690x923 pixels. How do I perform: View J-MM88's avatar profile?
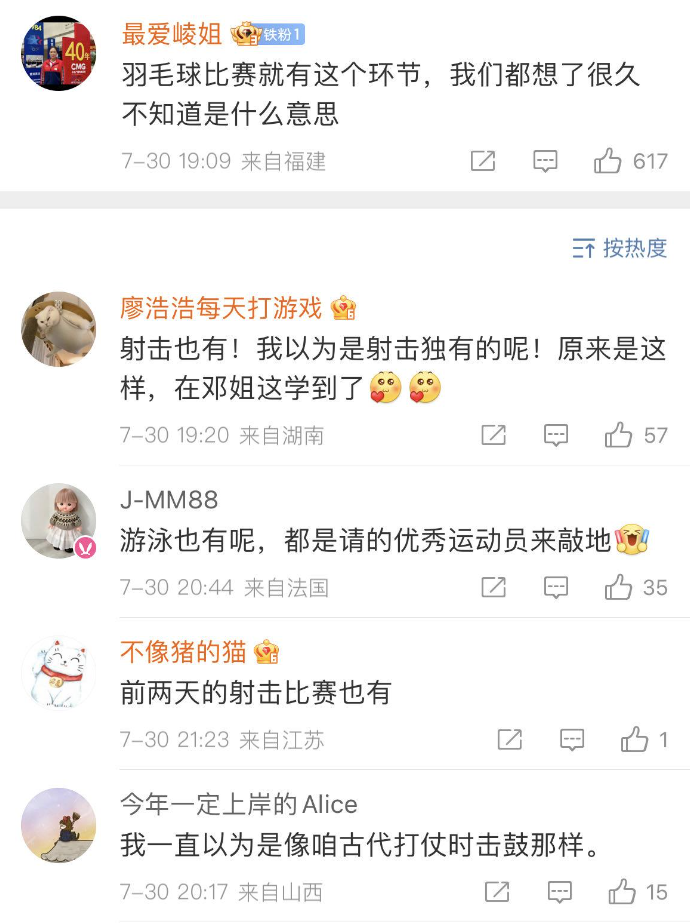point(59,520)
